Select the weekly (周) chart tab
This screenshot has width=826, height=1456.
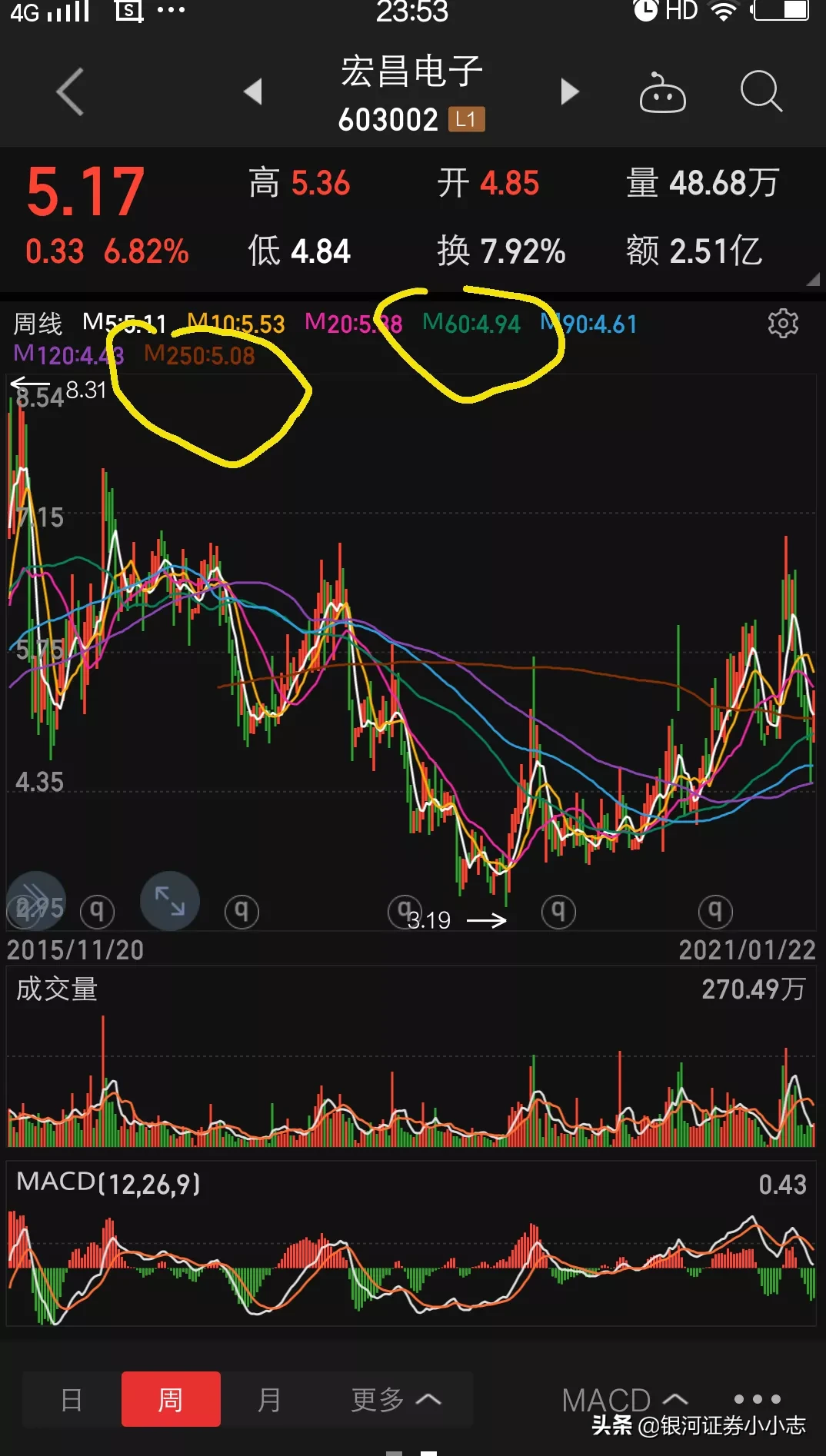171,1399
